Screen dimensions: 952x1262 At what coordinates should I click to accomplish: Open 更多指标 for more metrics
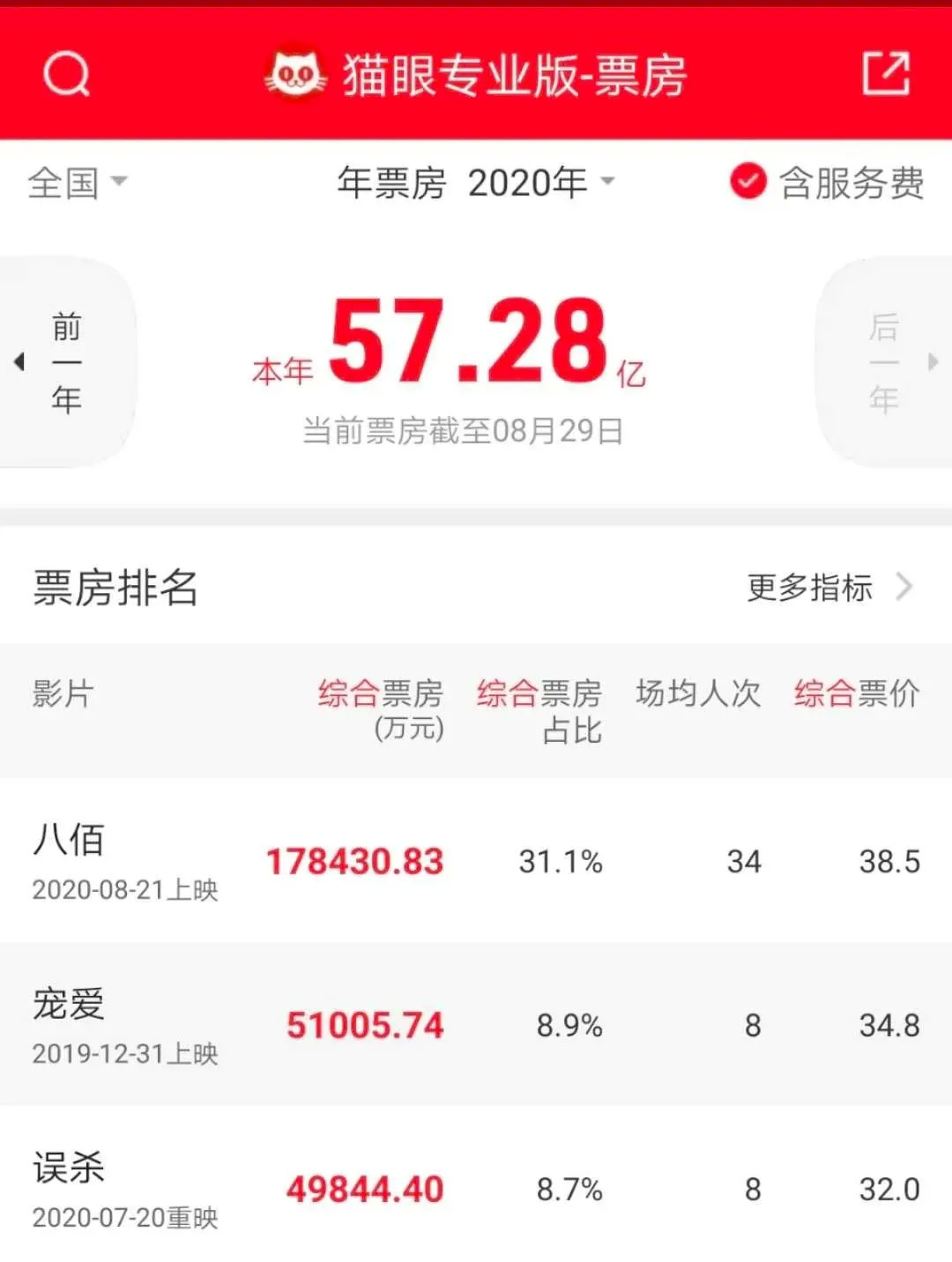[x=829, y=587]
